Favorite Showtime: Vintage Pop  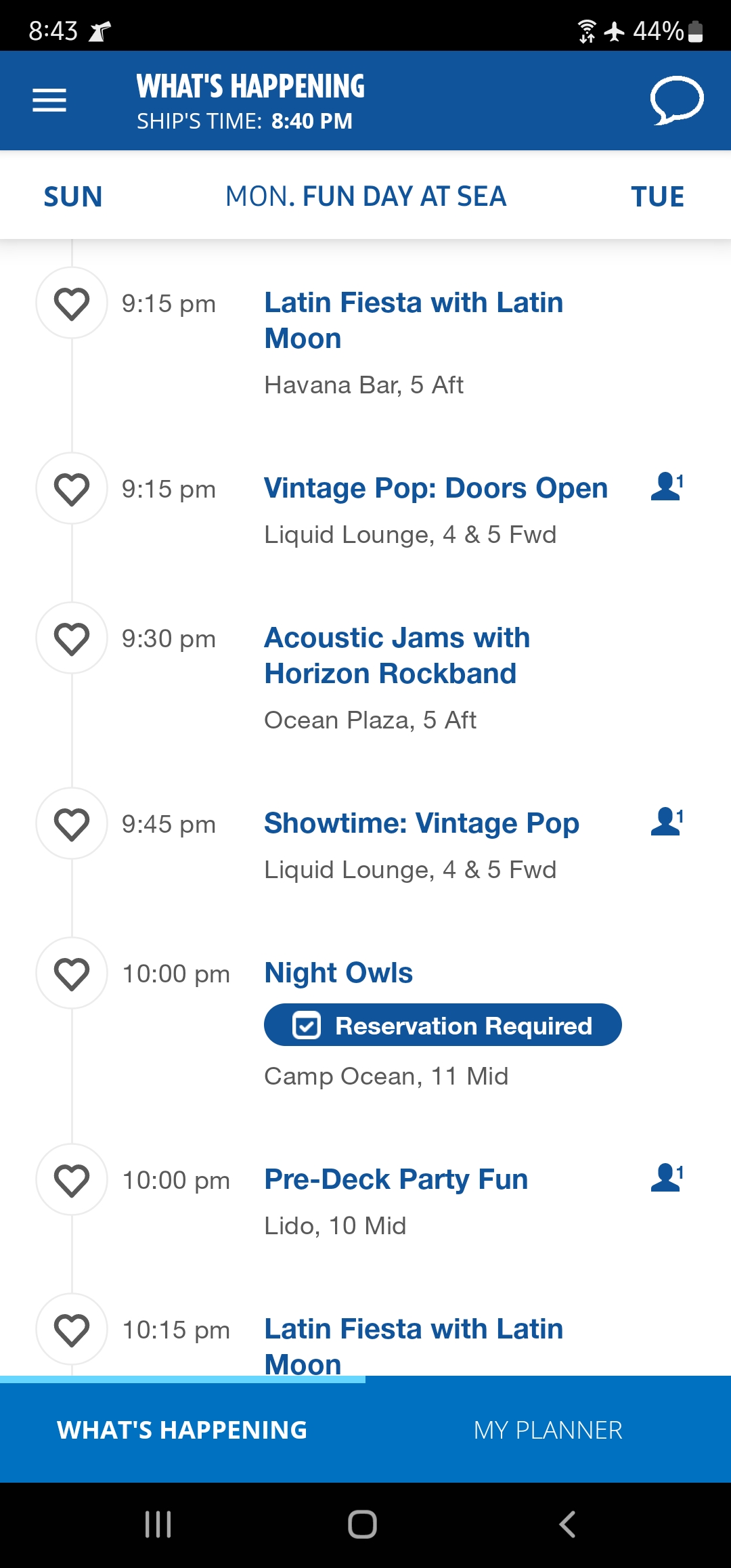(72, 823)
